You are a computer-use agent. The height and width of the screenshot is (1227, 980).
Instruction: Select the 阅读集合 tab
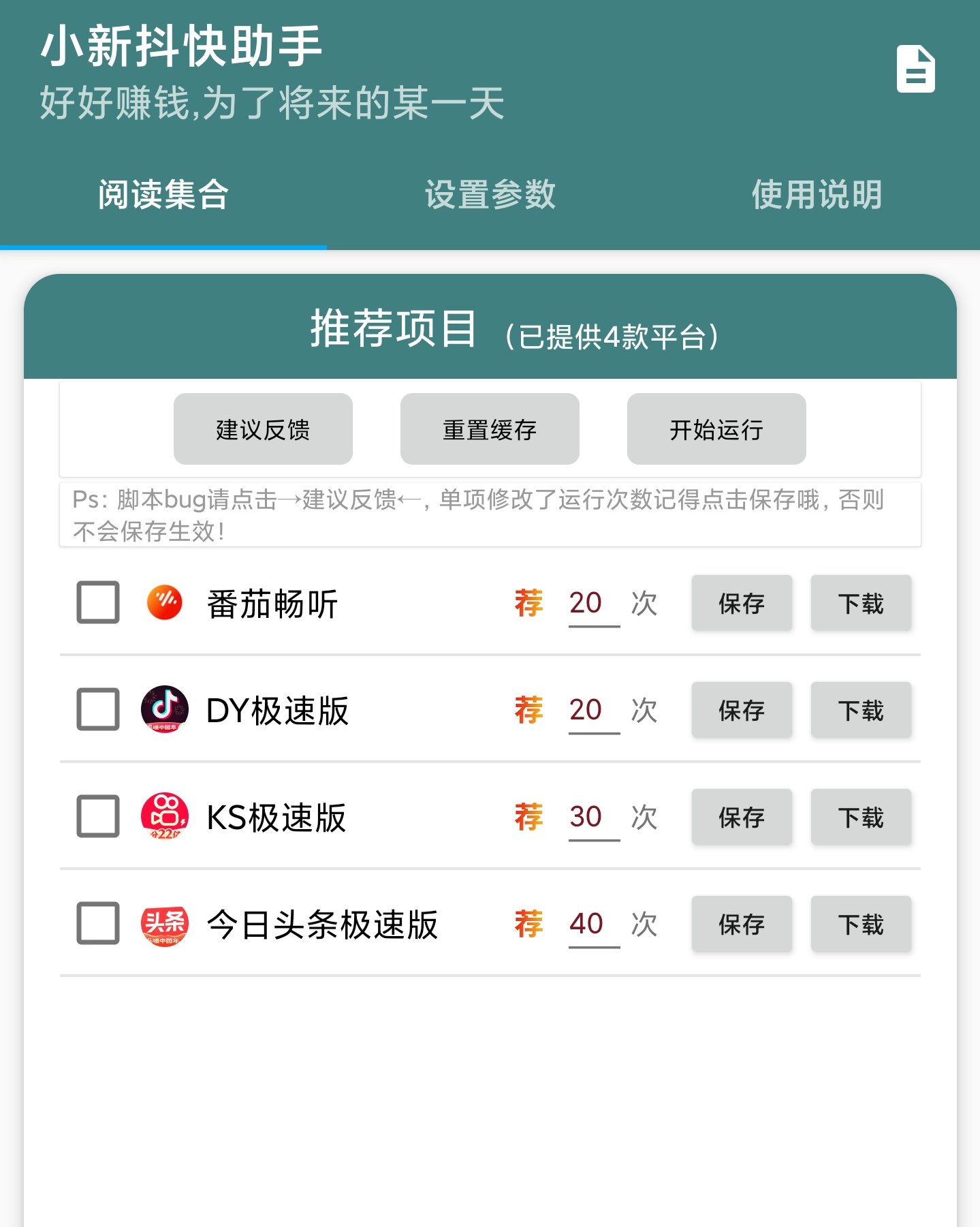[x=162, y=196]
